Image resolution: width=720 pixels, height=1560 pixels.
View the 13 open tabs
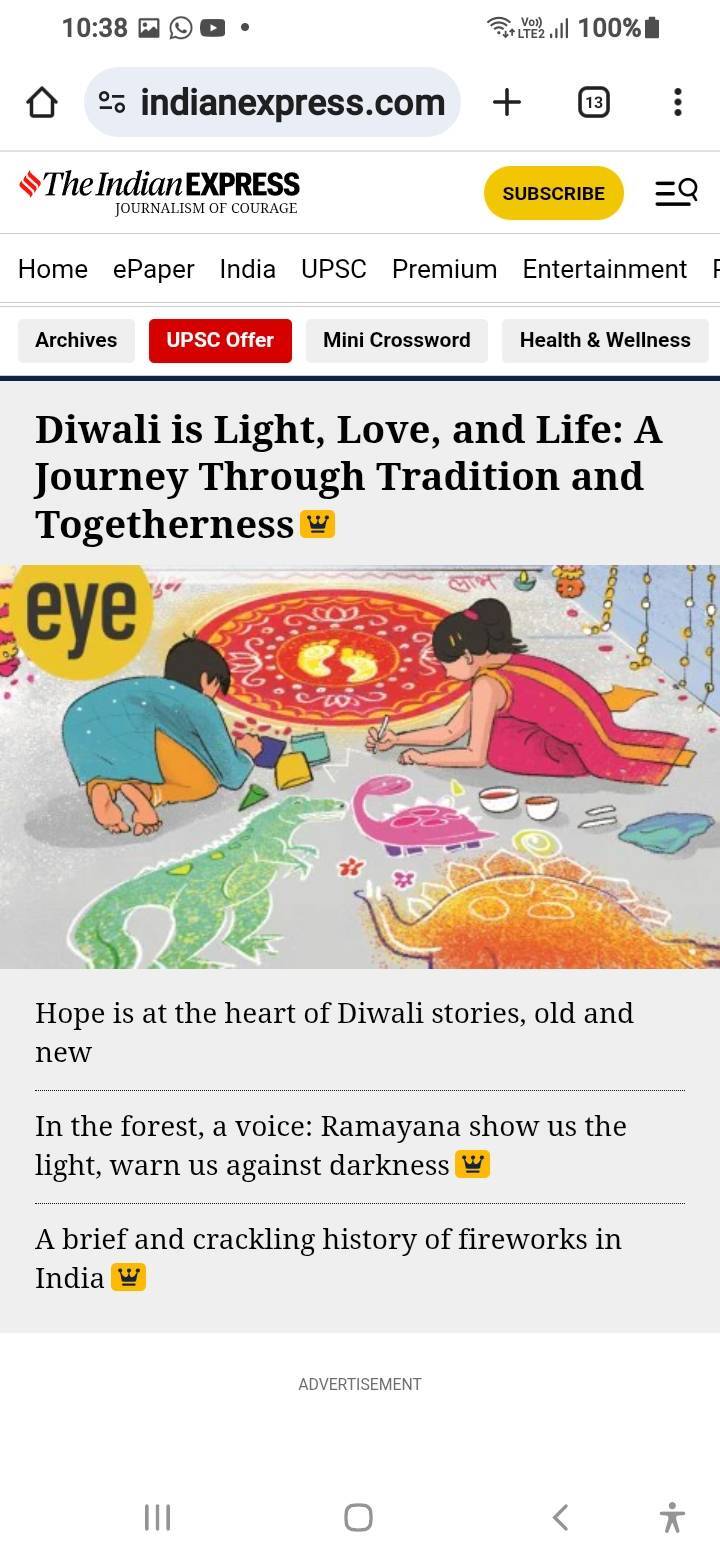click(x=593, y=102)
